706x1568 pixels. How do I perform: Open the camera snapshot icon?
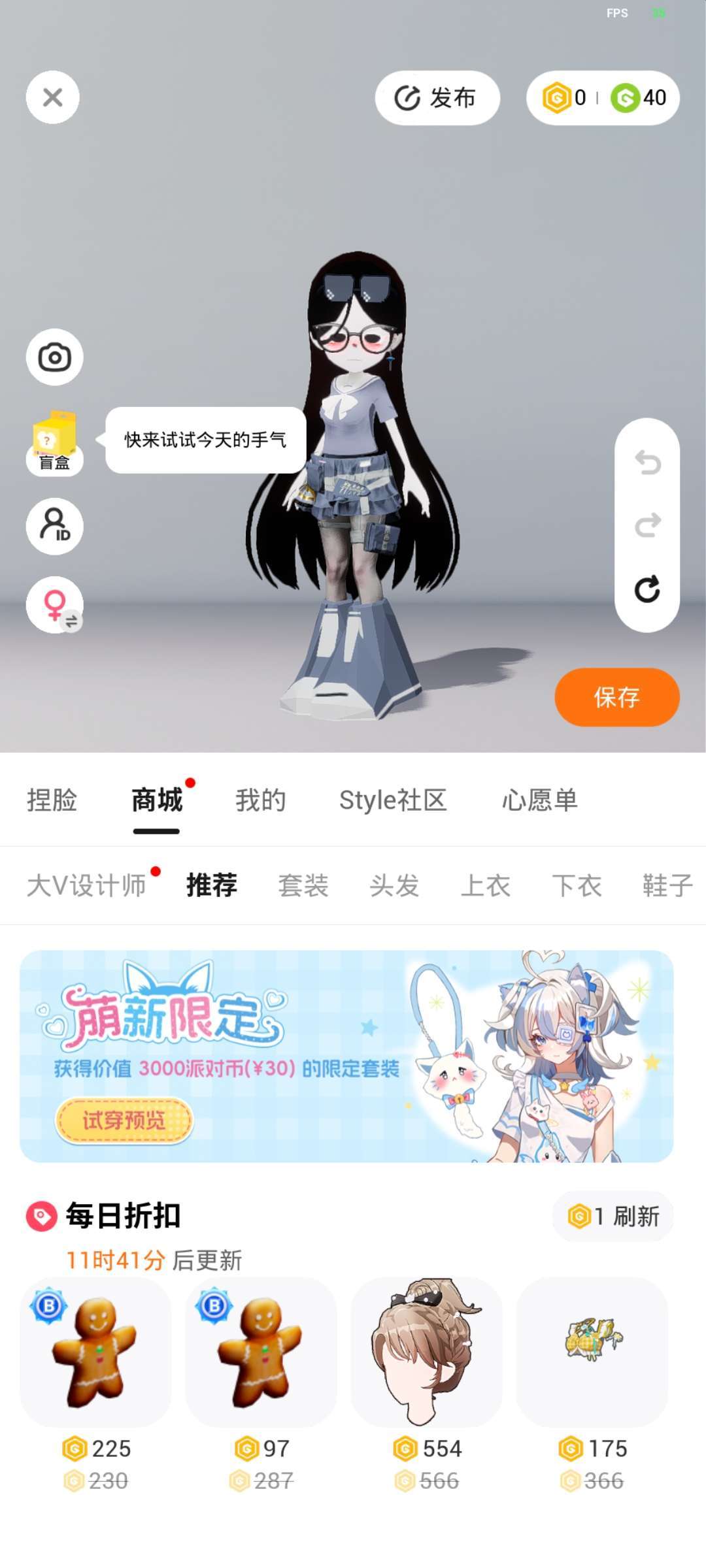point(54,357)
